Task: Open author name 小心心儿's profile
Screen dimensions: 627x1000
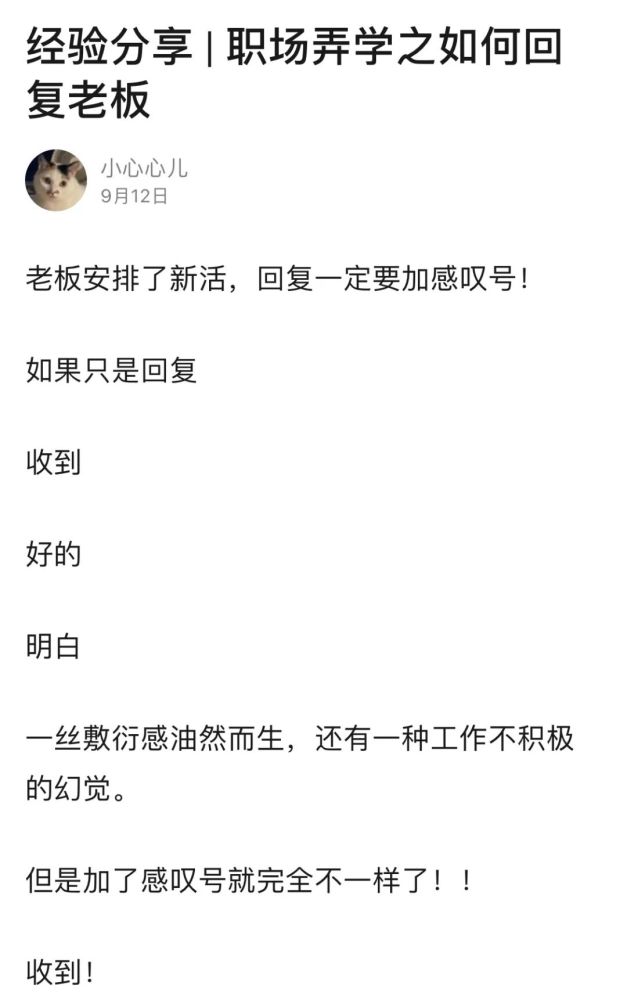Action: click(x=143, y=167)
